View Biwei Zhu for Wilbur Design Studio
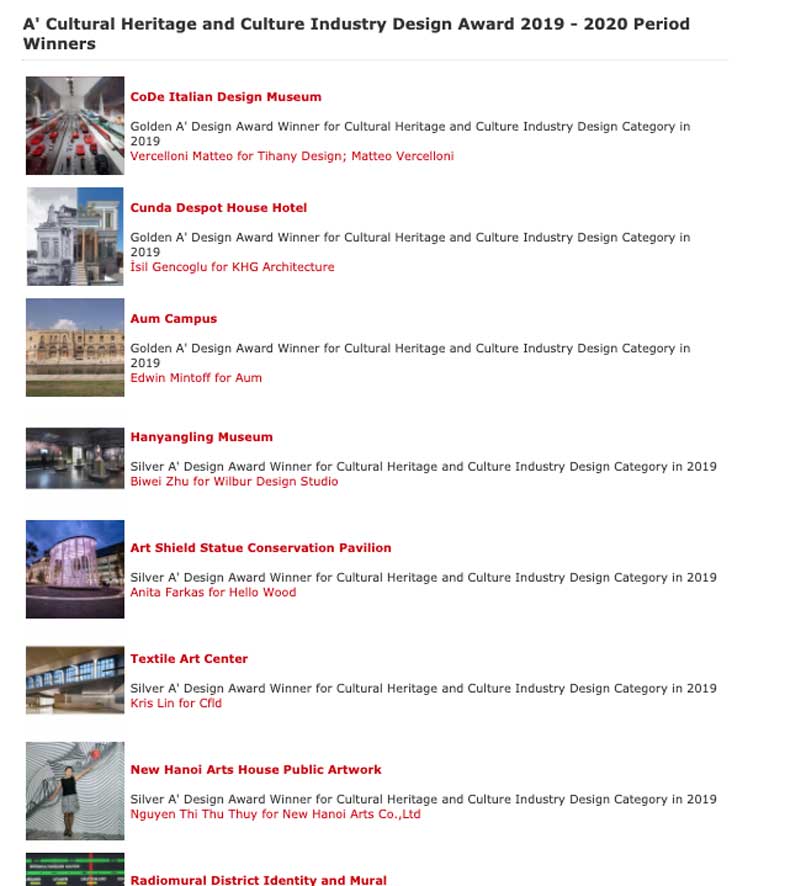Viewport: 785px width, 886px height. click(234, 481)
